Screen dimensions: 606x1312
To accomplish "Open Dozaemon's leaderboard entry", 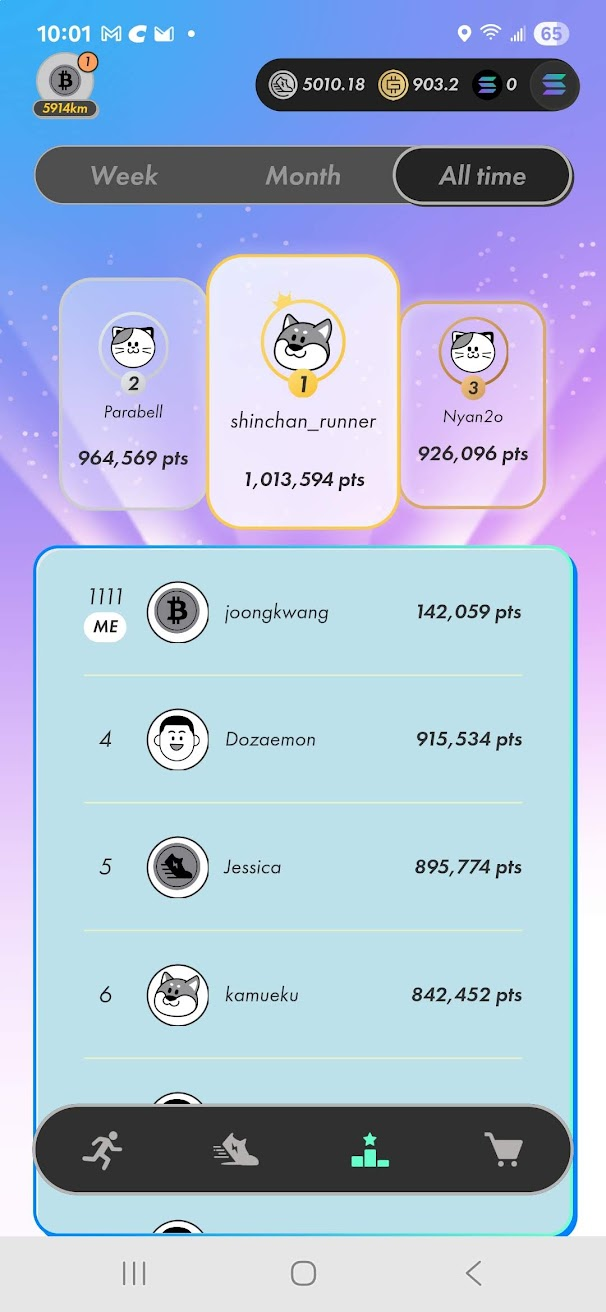I will click(303, 740).
